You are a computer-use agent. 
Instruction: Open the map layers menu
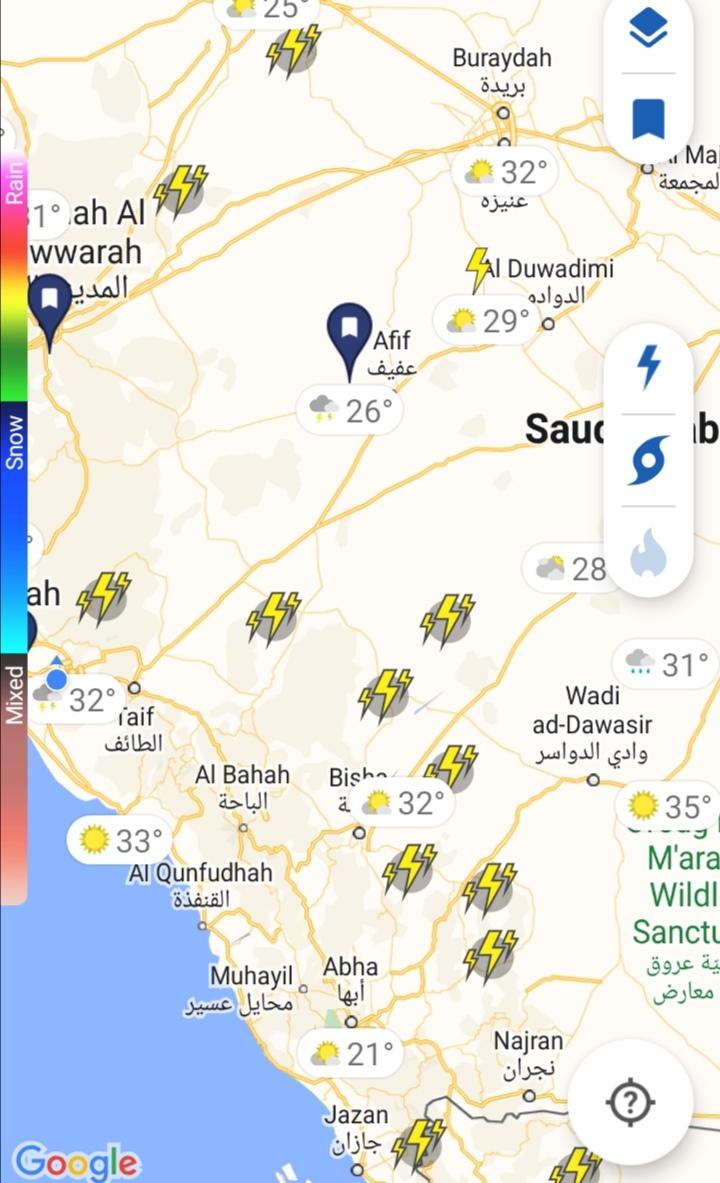[648, 29]
